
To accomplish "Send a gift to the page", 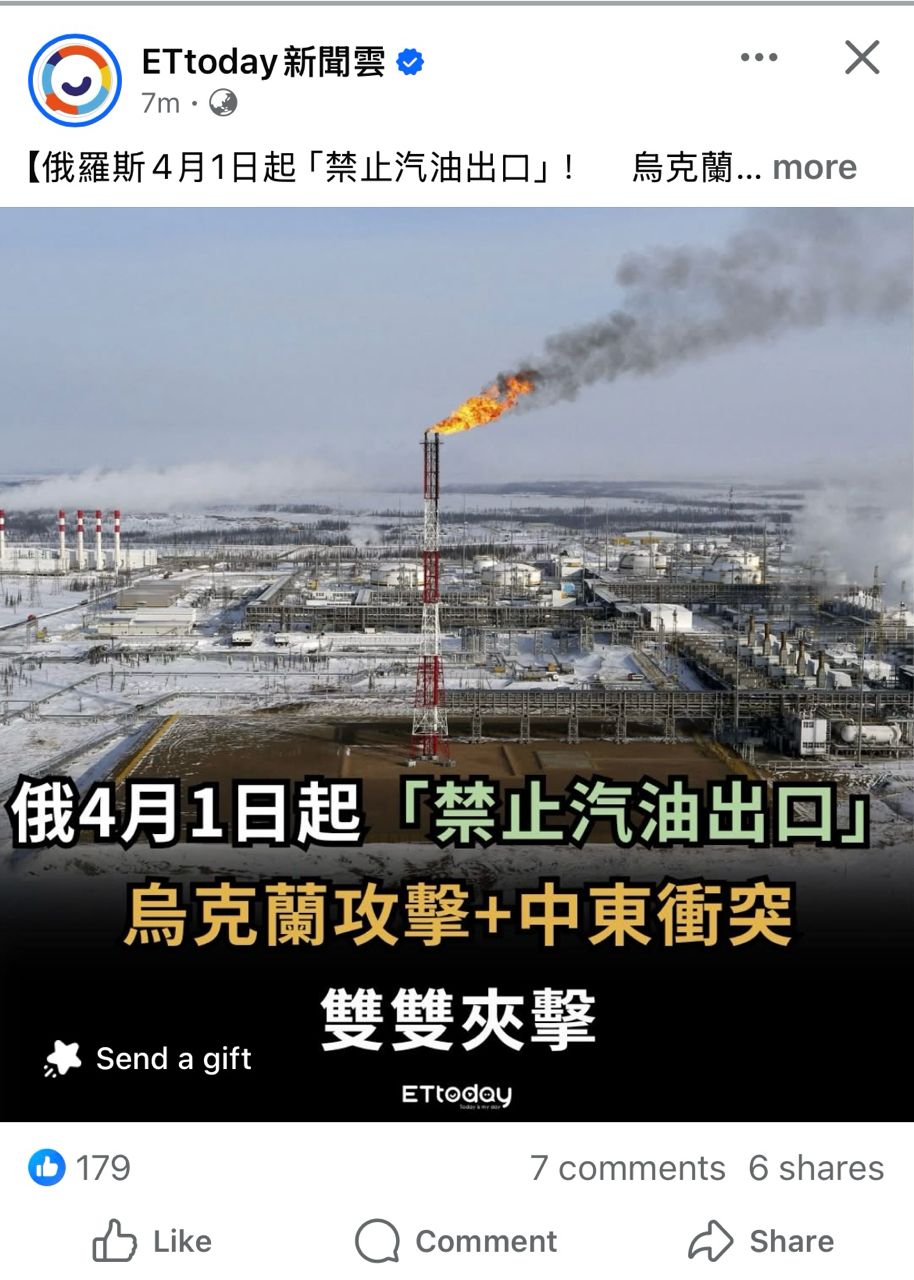I will pyautogui.click(x=148, y=1059).
